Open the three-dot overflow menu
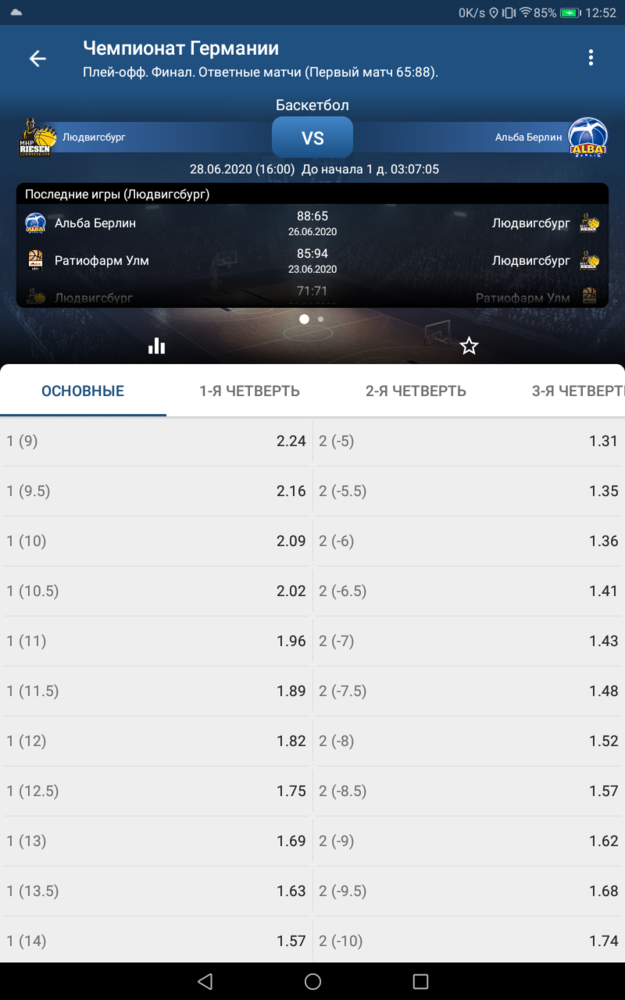The image size is (625, 1000). pyautogui.click(x=591, y=58)
